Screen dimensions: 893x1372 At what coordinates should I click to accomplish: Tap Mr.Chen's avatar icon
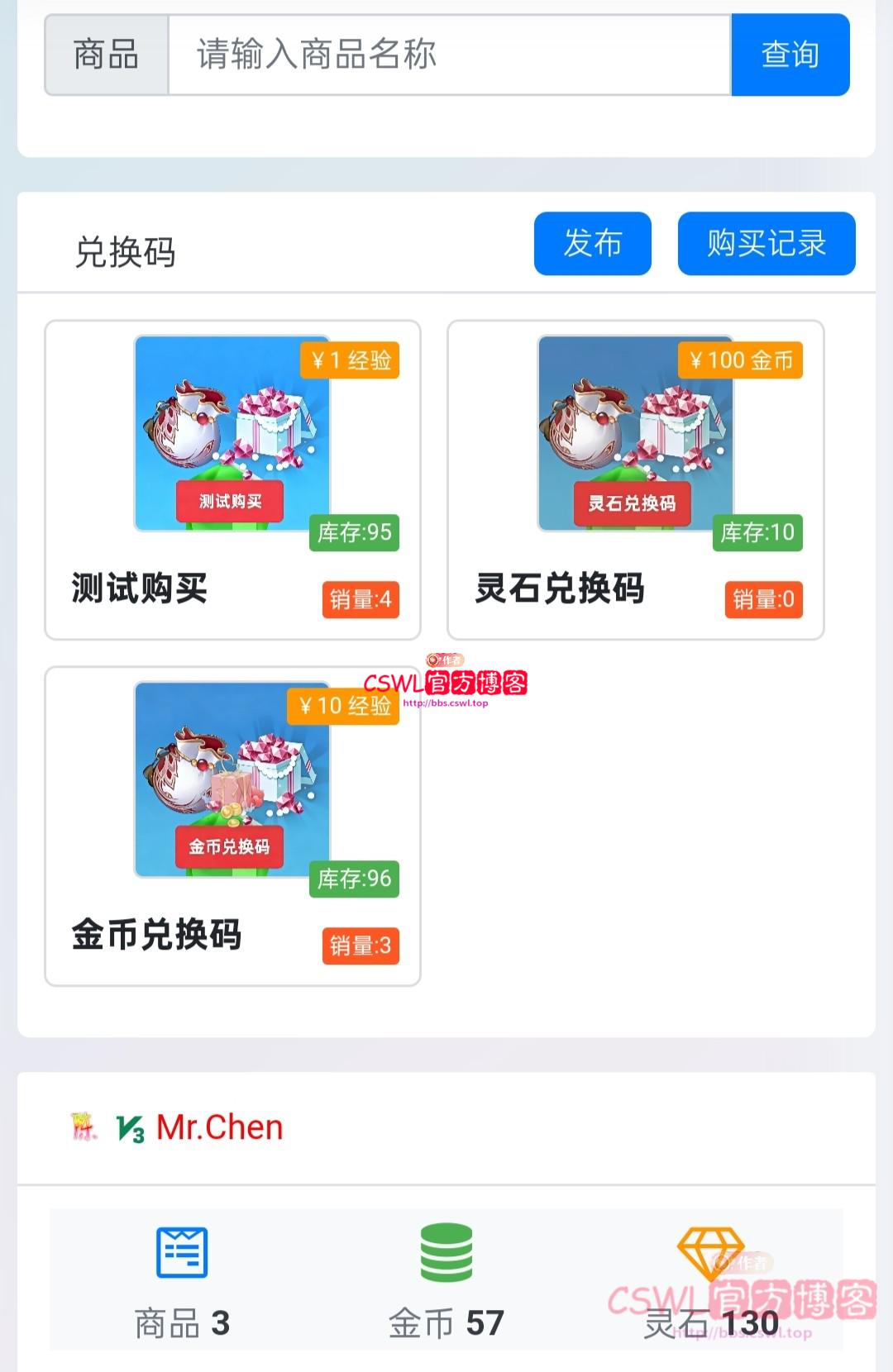pos(83,1126)
